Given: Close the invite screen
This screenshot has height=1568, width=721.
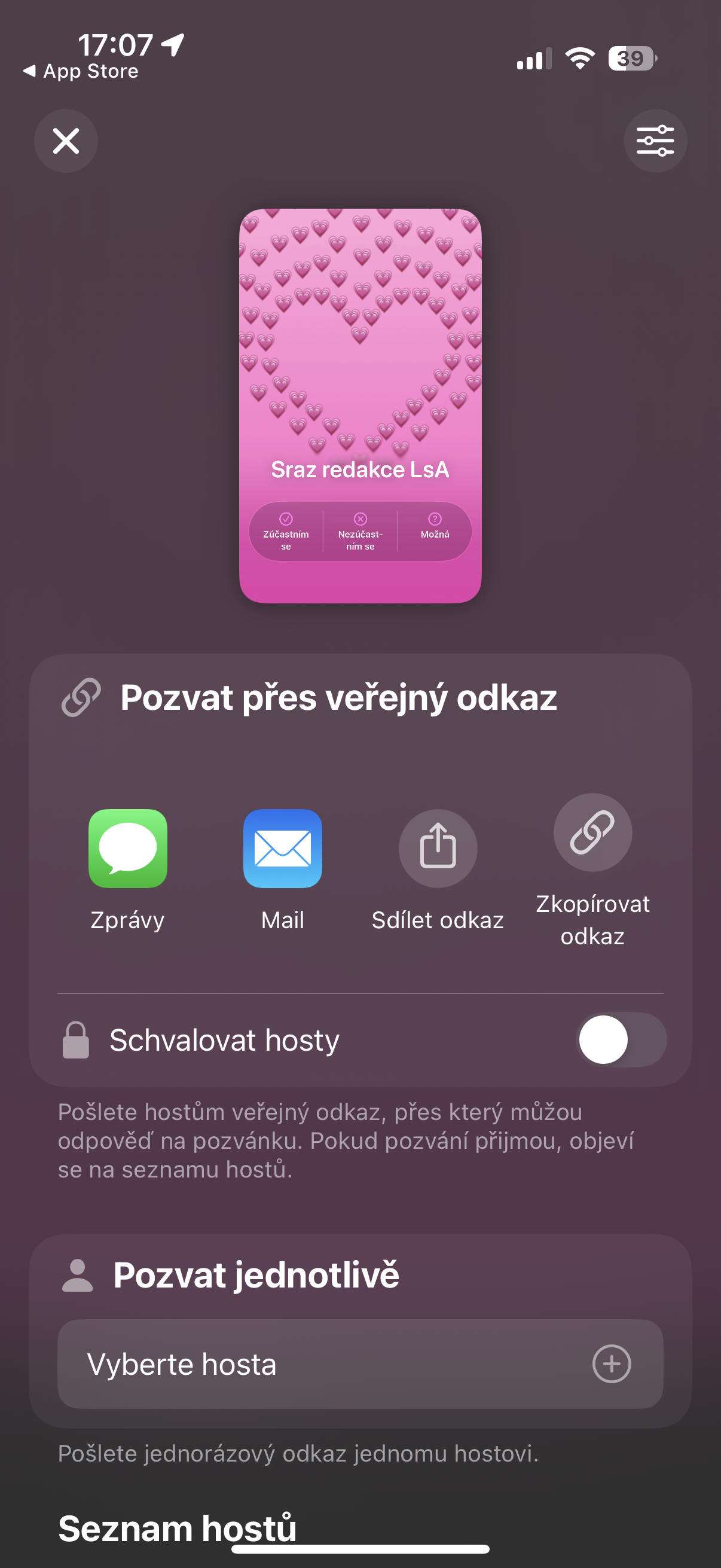Looking at the screenshot, I should [x=66, y=141].
